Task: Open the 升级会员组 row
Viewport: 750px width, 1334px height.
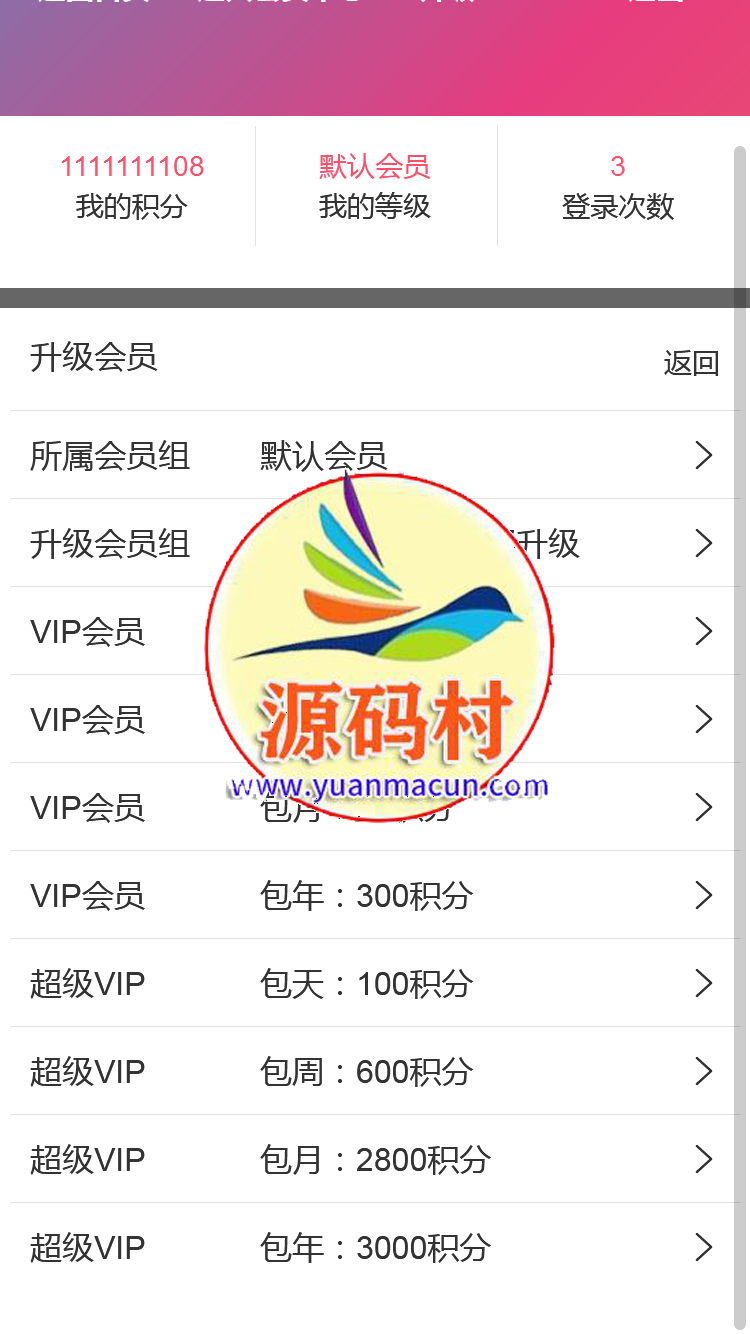Action: coord(374,544)
